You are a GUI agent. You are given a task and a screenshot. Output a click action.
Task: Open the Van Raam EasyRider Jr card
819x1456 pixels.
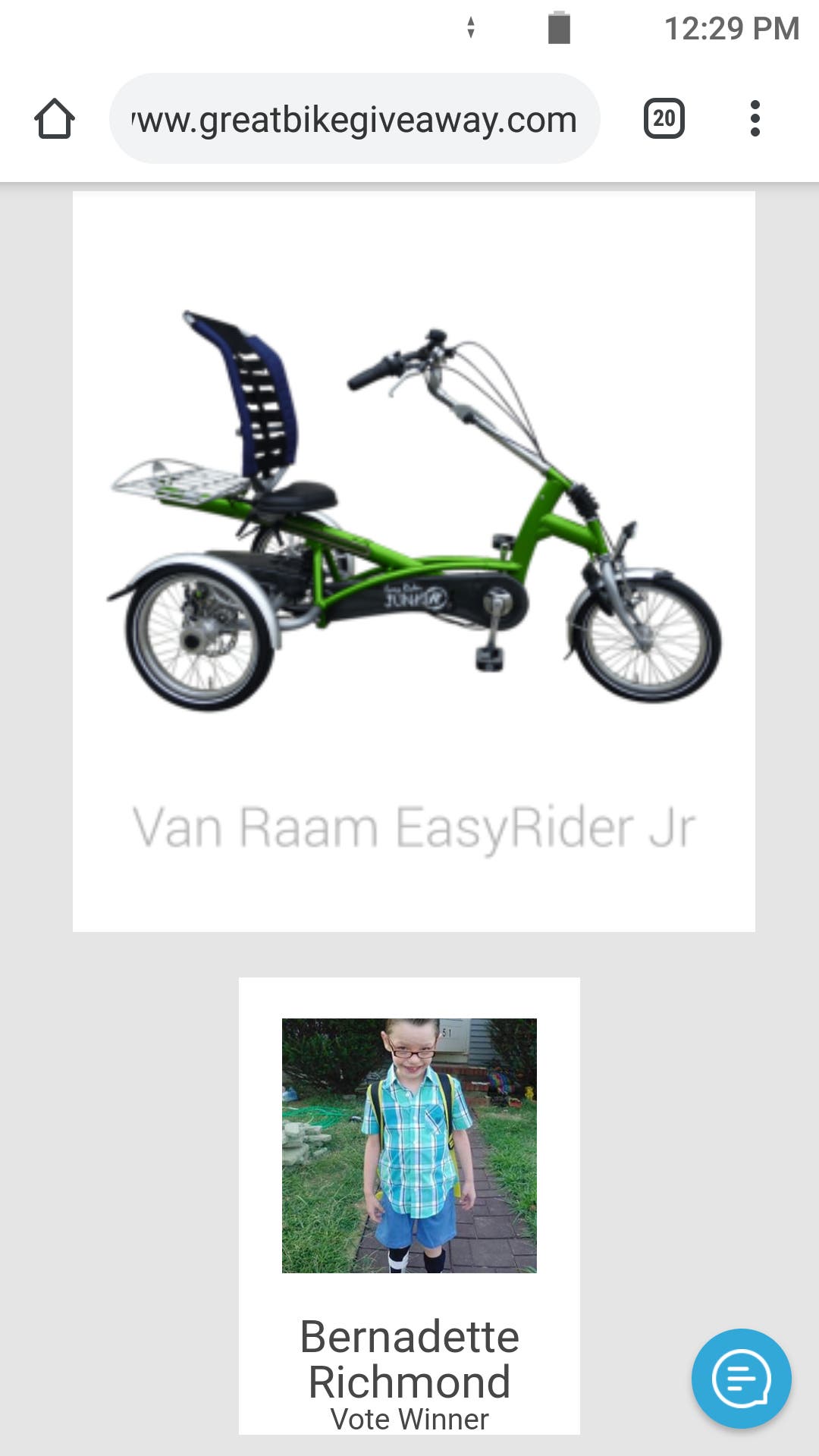(413, 561)
